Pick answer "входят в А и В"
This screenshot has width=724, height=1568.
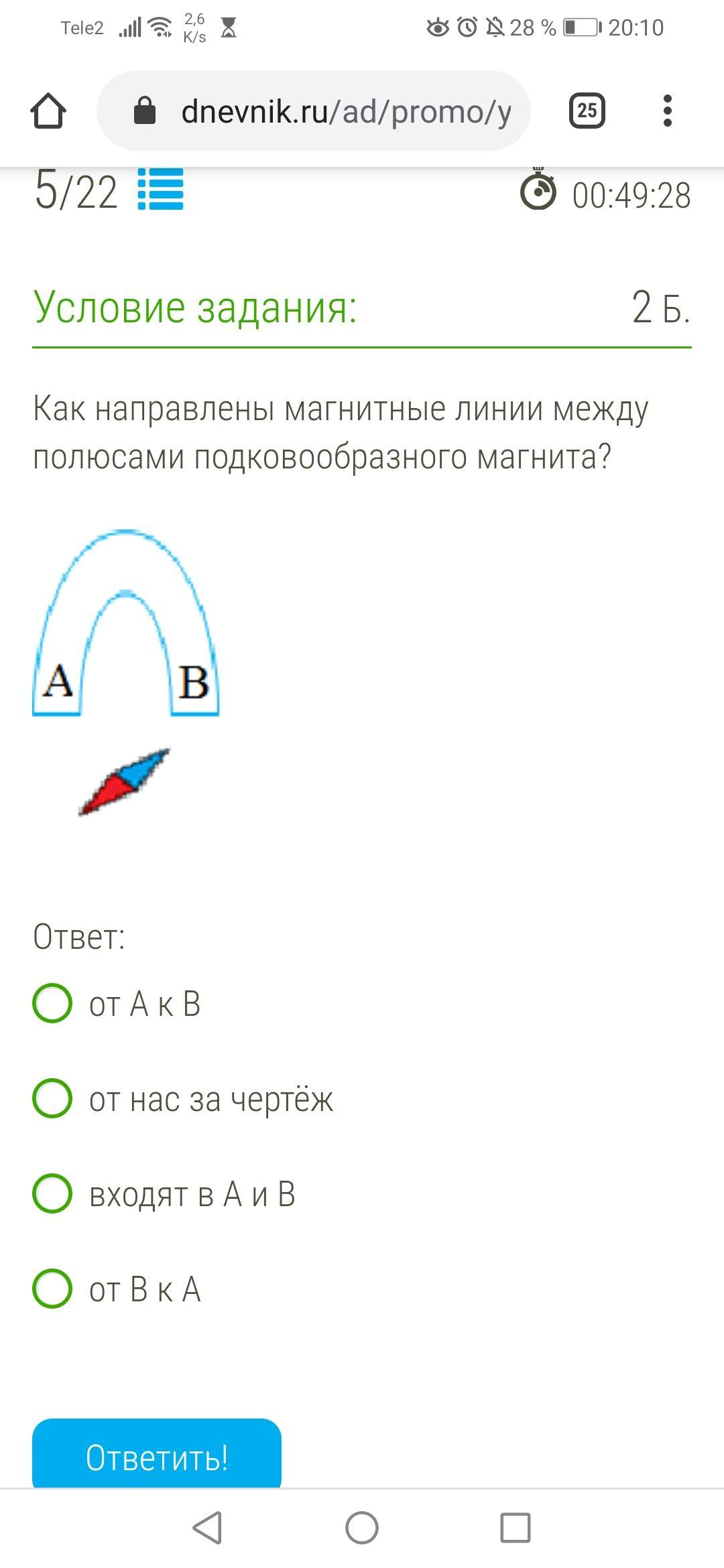pos(52,1193)
